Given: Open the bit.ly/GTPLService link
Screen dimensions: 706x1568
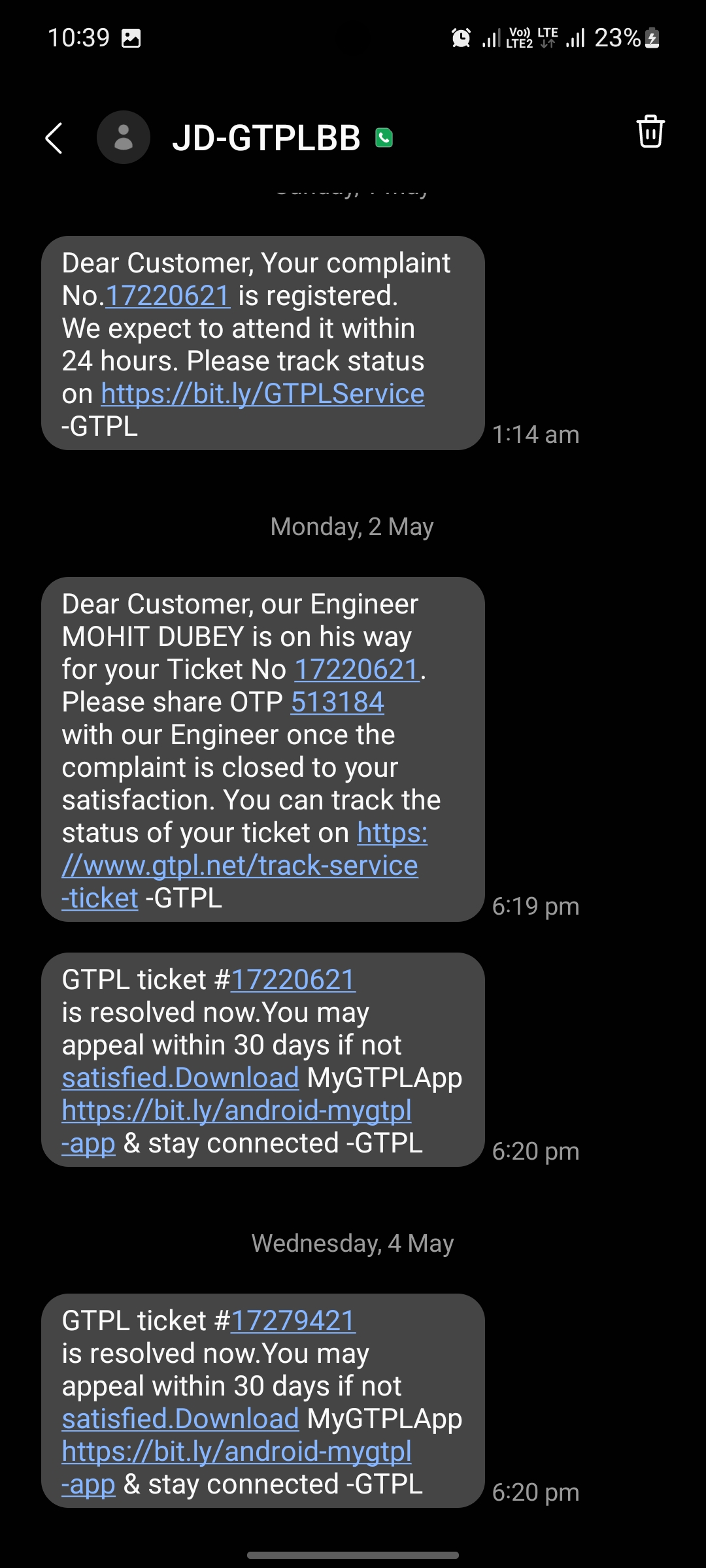Looking at the screenshot, I should [262, 394].
